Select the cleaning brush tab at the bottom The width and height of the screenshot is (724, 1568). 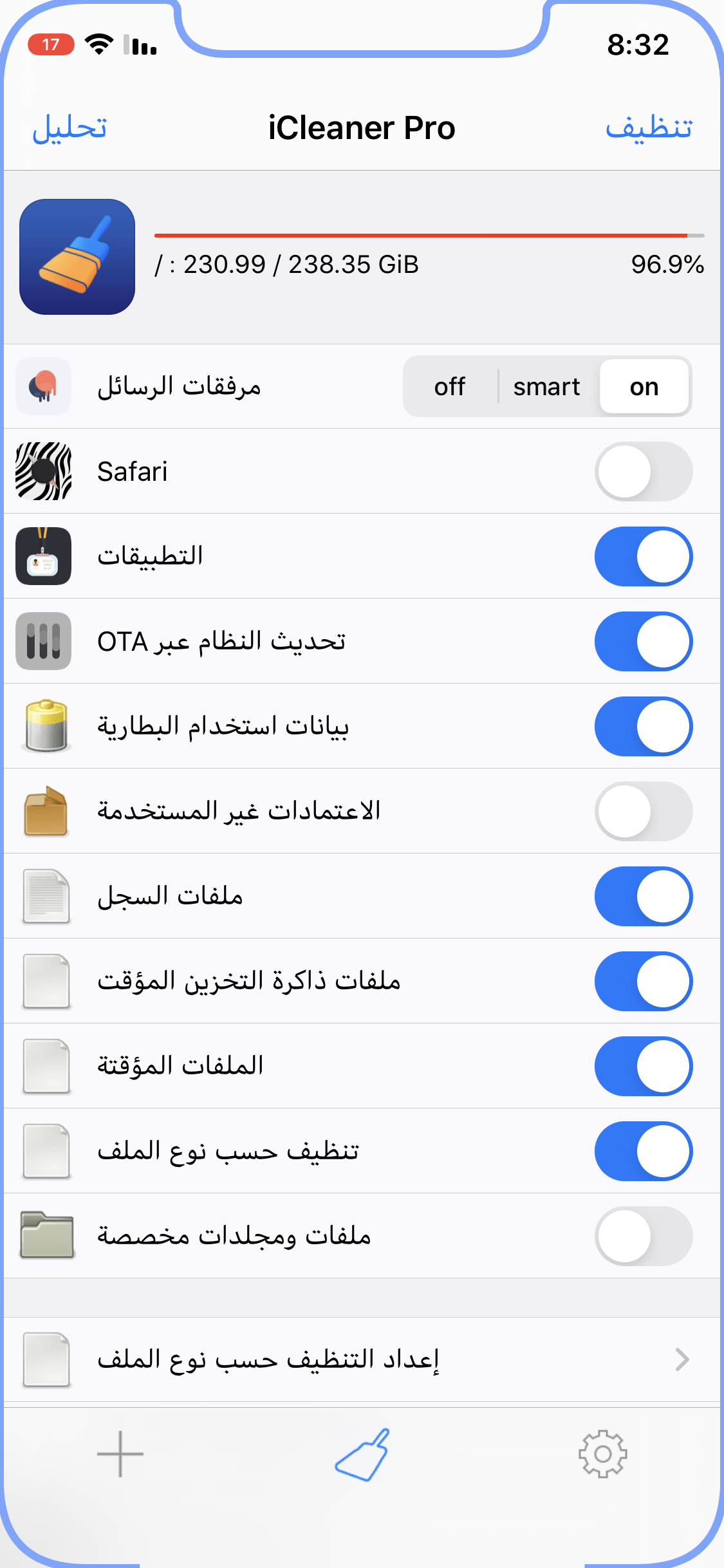pyautogui.click(x=362, y=1455)
